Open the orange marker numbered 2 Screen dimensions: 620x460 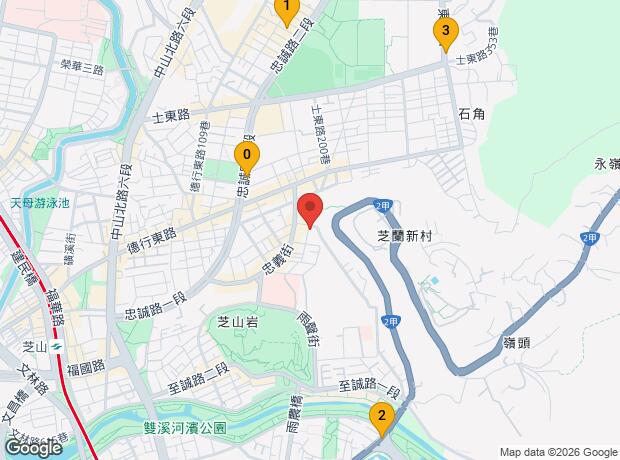coord(380,417)
